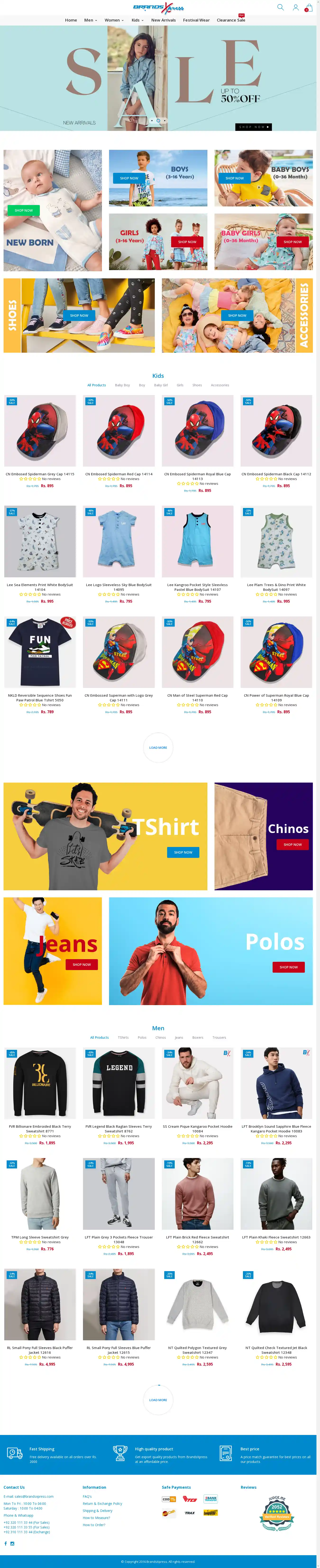Shop Now on the Accessories banner
This screenshot has width=320, height=1568.
[237, 315]
